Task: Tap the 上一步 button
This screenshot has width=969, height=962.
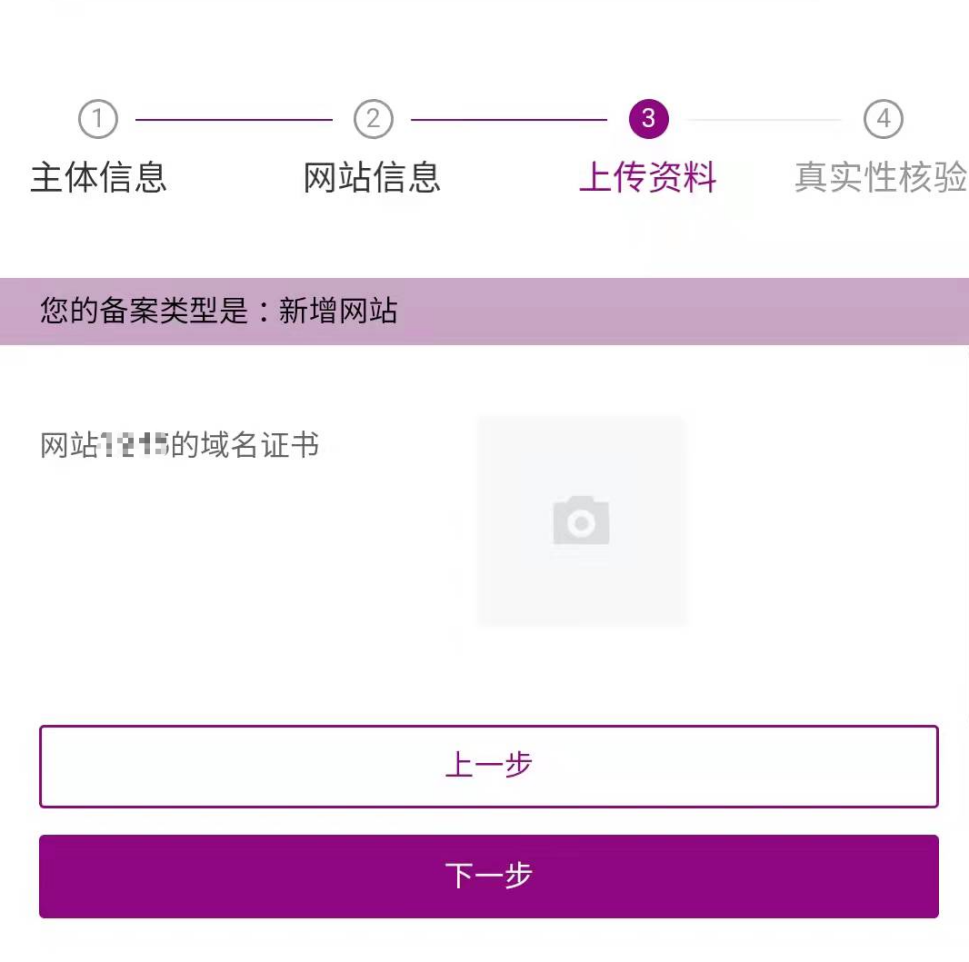Action: (x=488, y=766)
